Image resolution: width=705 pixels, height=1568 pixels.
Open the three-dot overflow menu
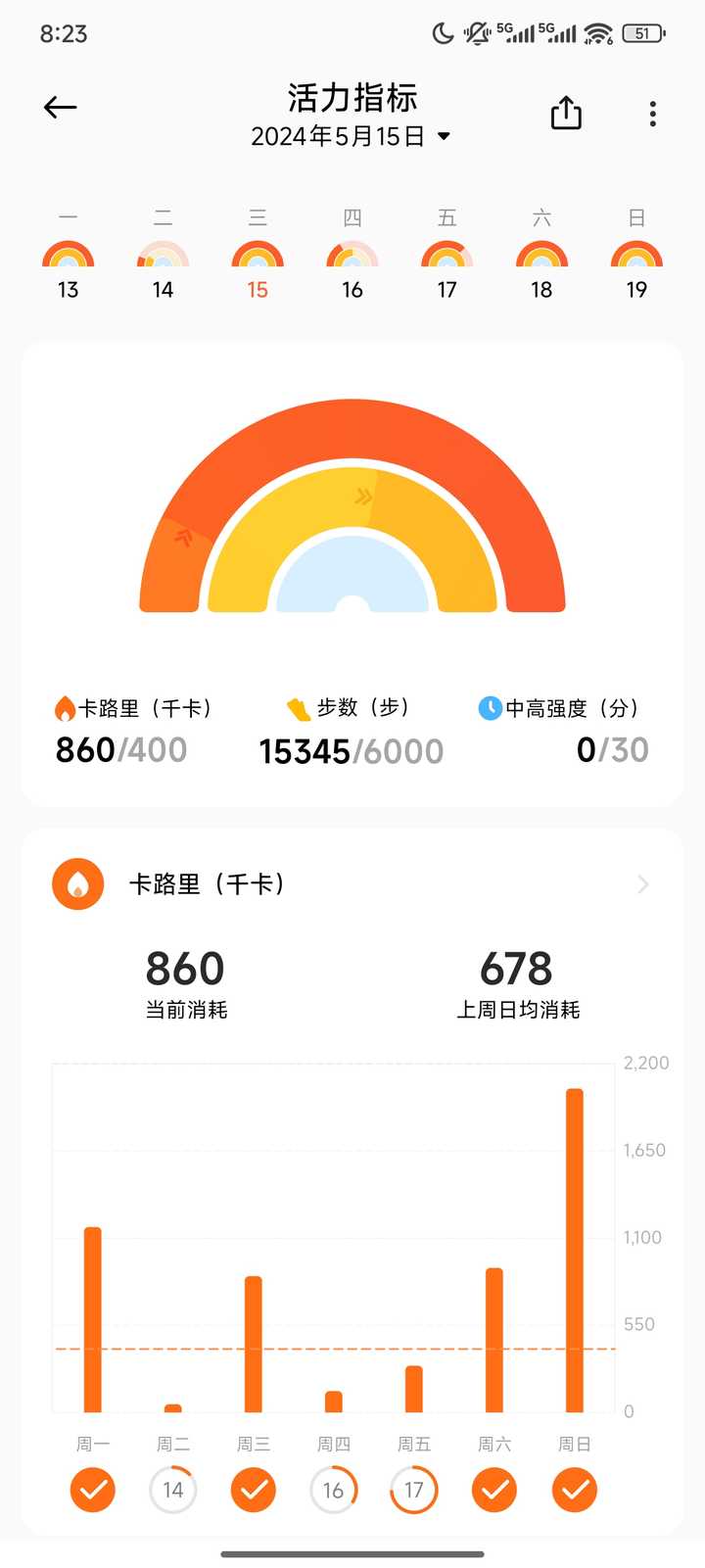[x=652, y=114]
